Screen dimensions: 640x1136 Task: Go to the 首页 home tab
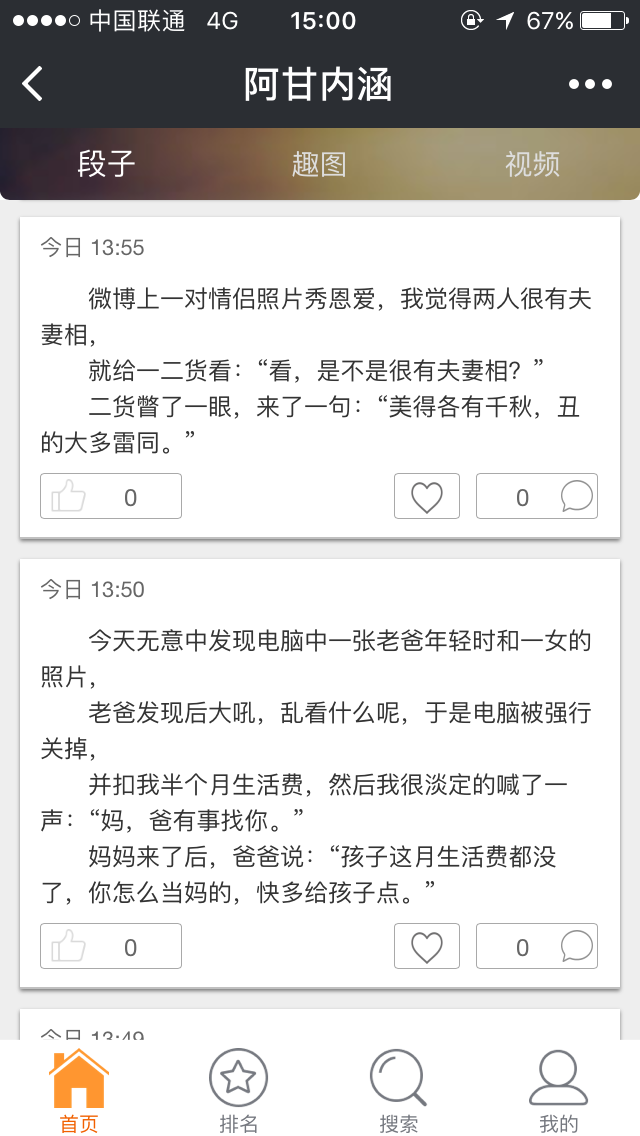(79, 1091)
